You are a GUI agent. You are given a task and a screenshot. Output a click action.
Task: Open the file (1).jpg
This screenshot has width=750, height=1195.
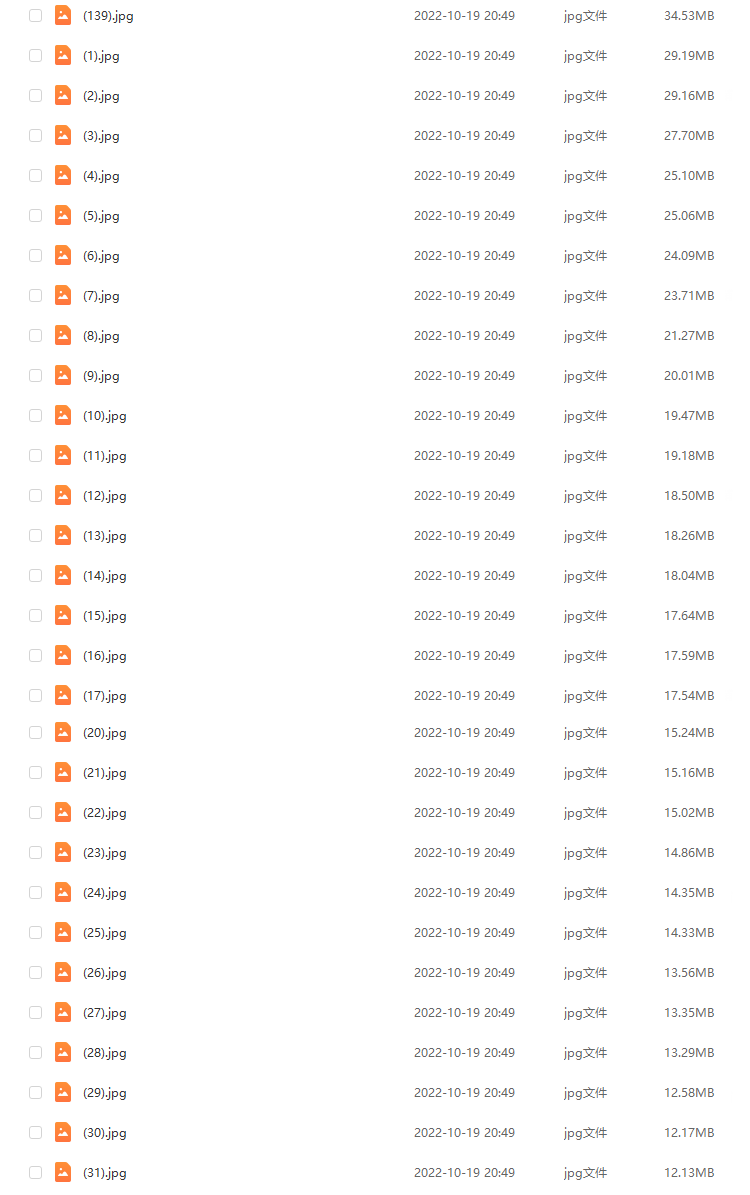101,56
